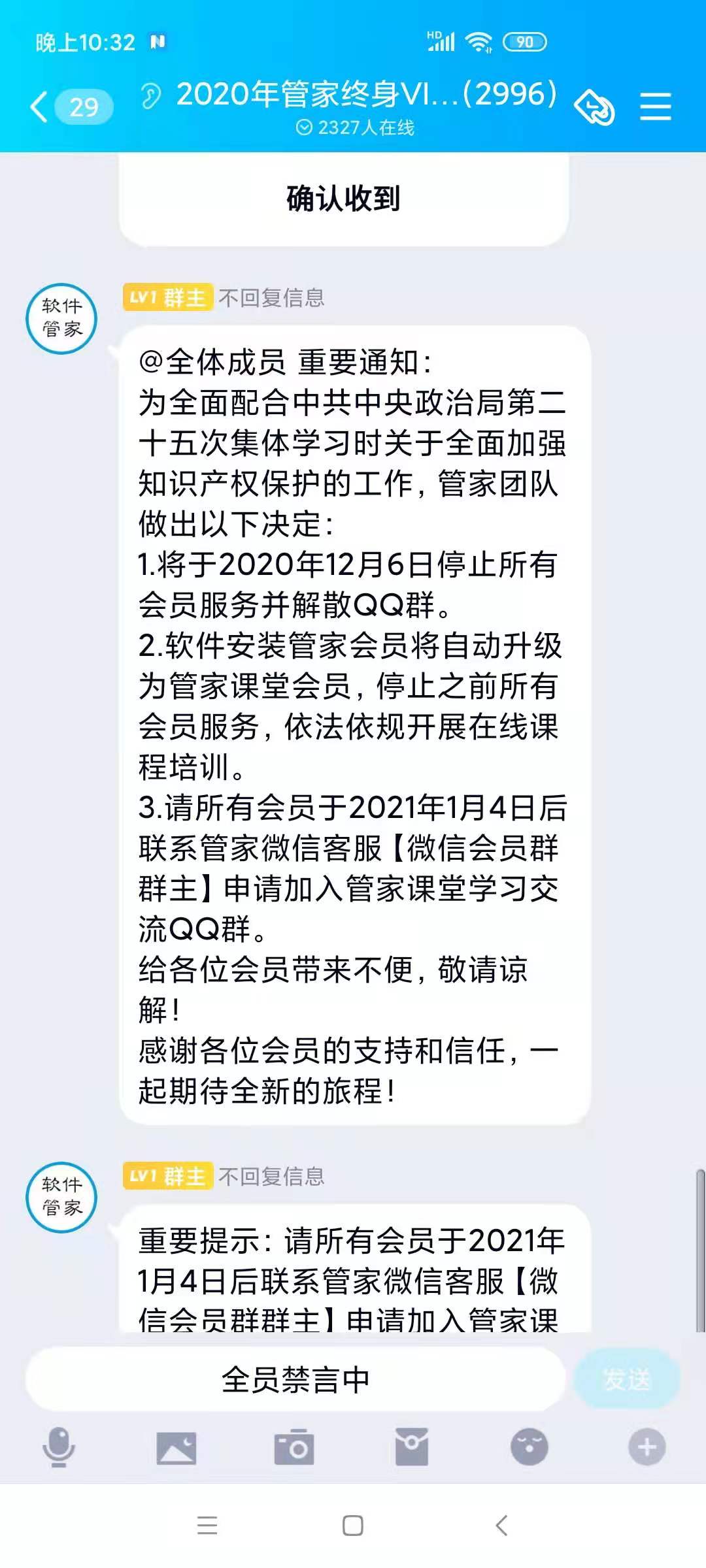706x1568 pixels.
Task: Open the group menu (hamburger icon)
Action: (655, 106)
